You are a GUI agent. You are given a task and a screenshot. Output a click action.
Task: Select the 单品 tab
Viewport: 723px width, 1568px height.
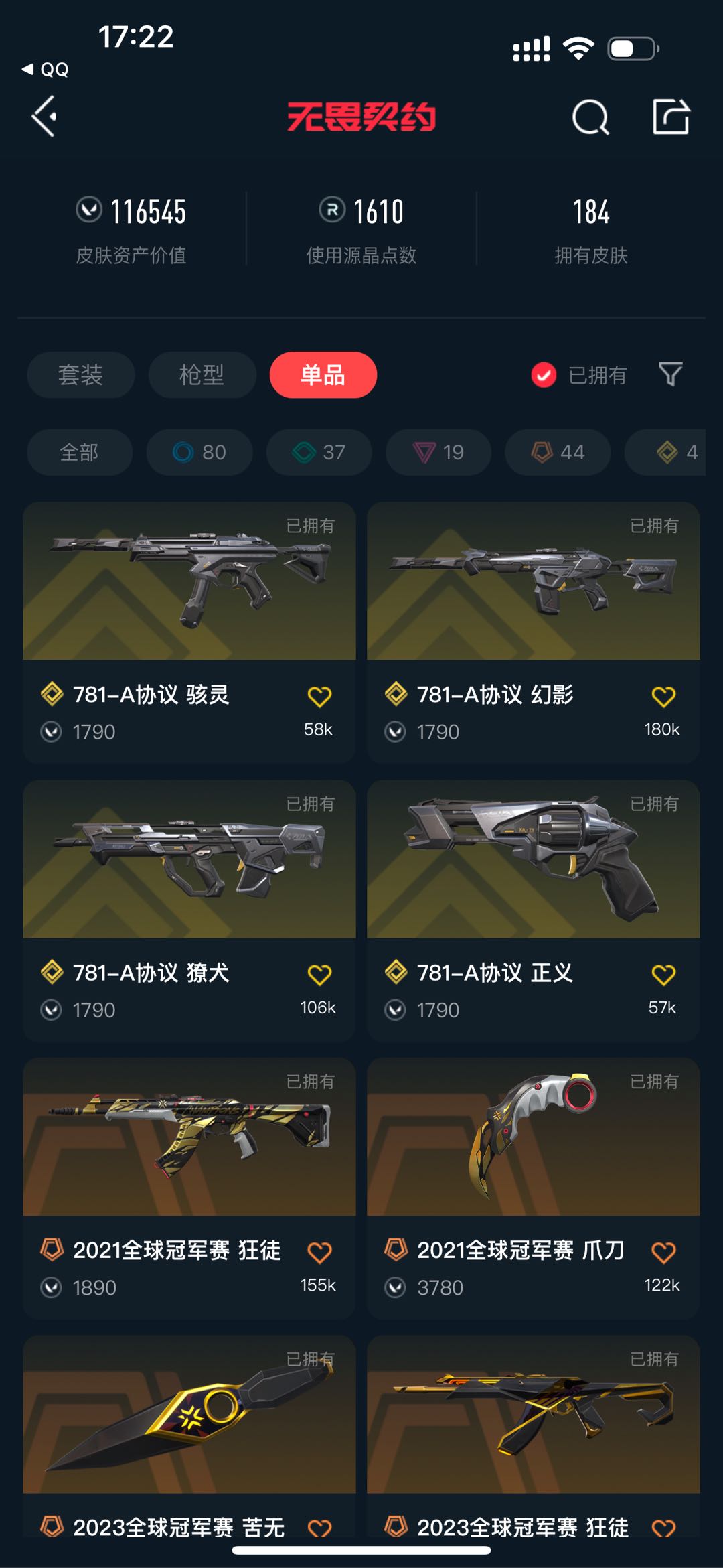[x=323, y=374]
